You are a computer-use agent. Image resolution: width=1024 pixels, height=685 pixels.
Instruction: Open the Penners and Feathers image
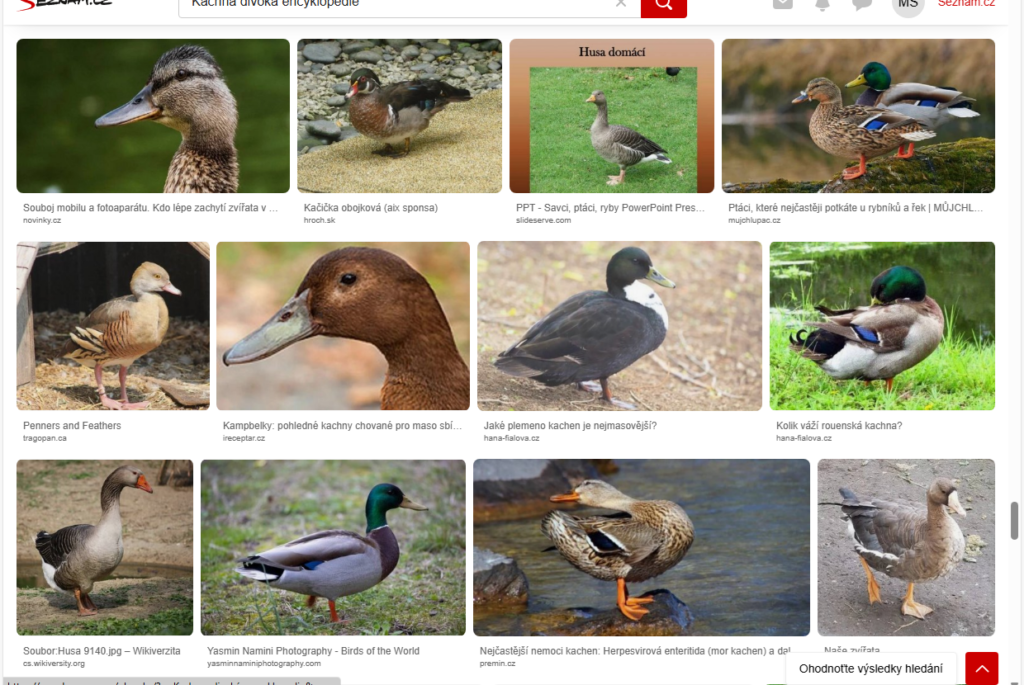[113, 326]
